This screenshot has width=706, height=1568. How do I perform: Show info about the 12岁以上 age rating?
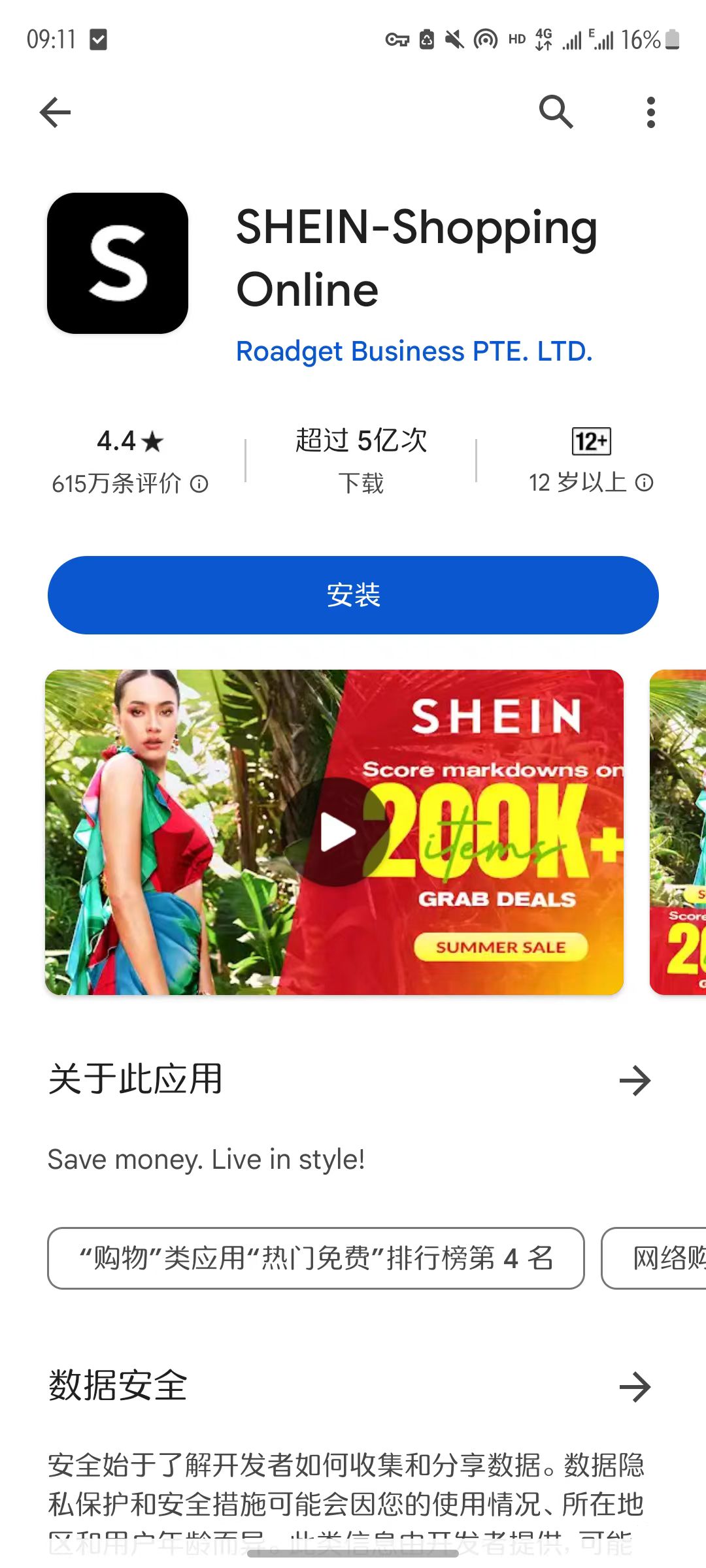645,483
